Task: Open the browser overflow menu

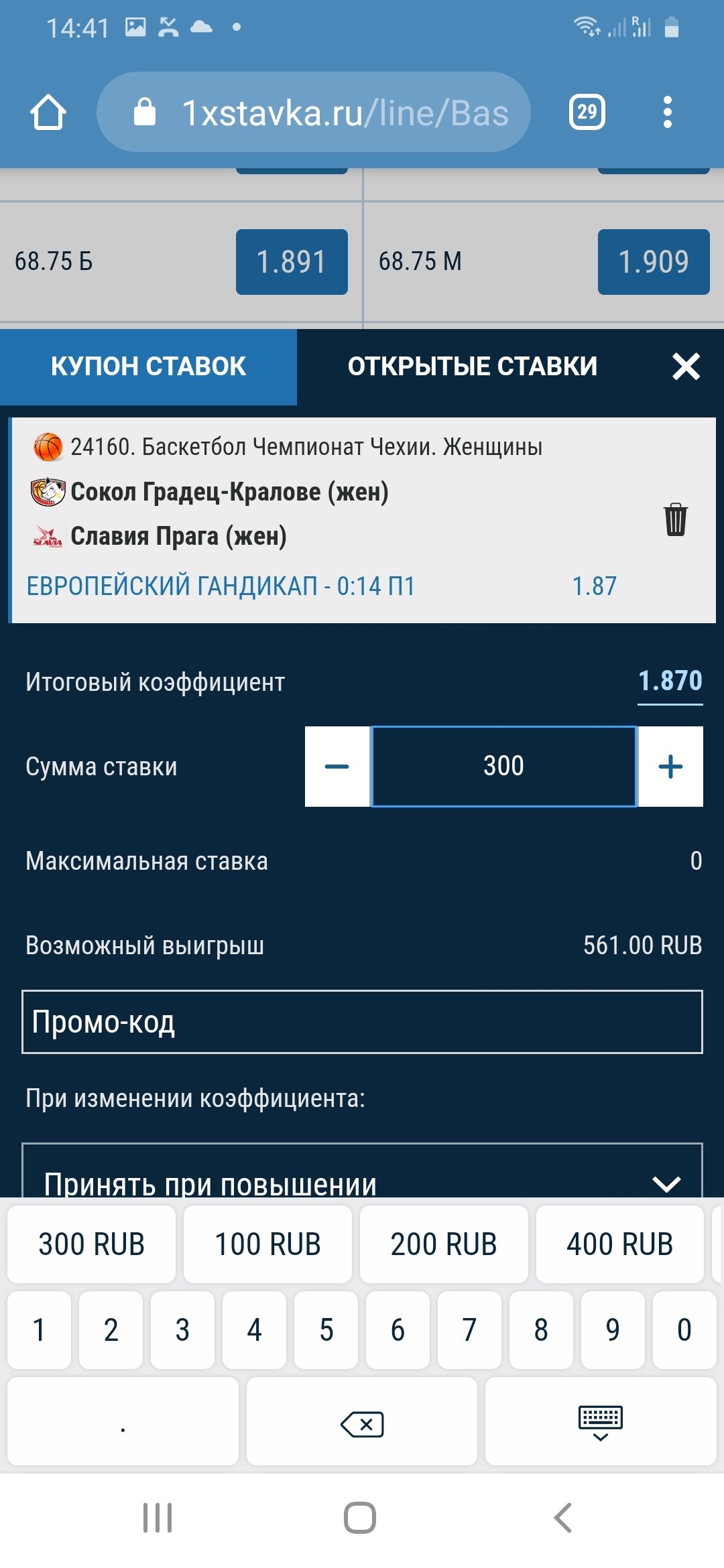Action: [667, 112]
